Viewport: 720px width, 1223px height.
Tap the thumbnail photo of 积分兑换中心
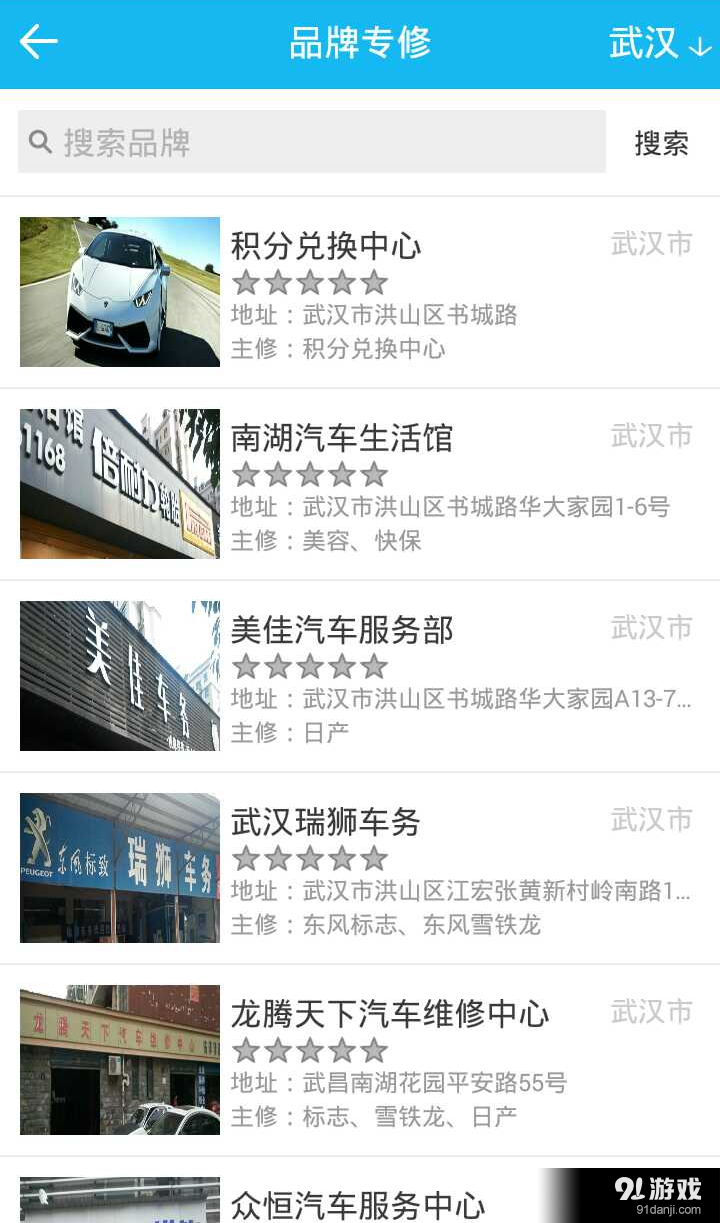tap(119, 291)
